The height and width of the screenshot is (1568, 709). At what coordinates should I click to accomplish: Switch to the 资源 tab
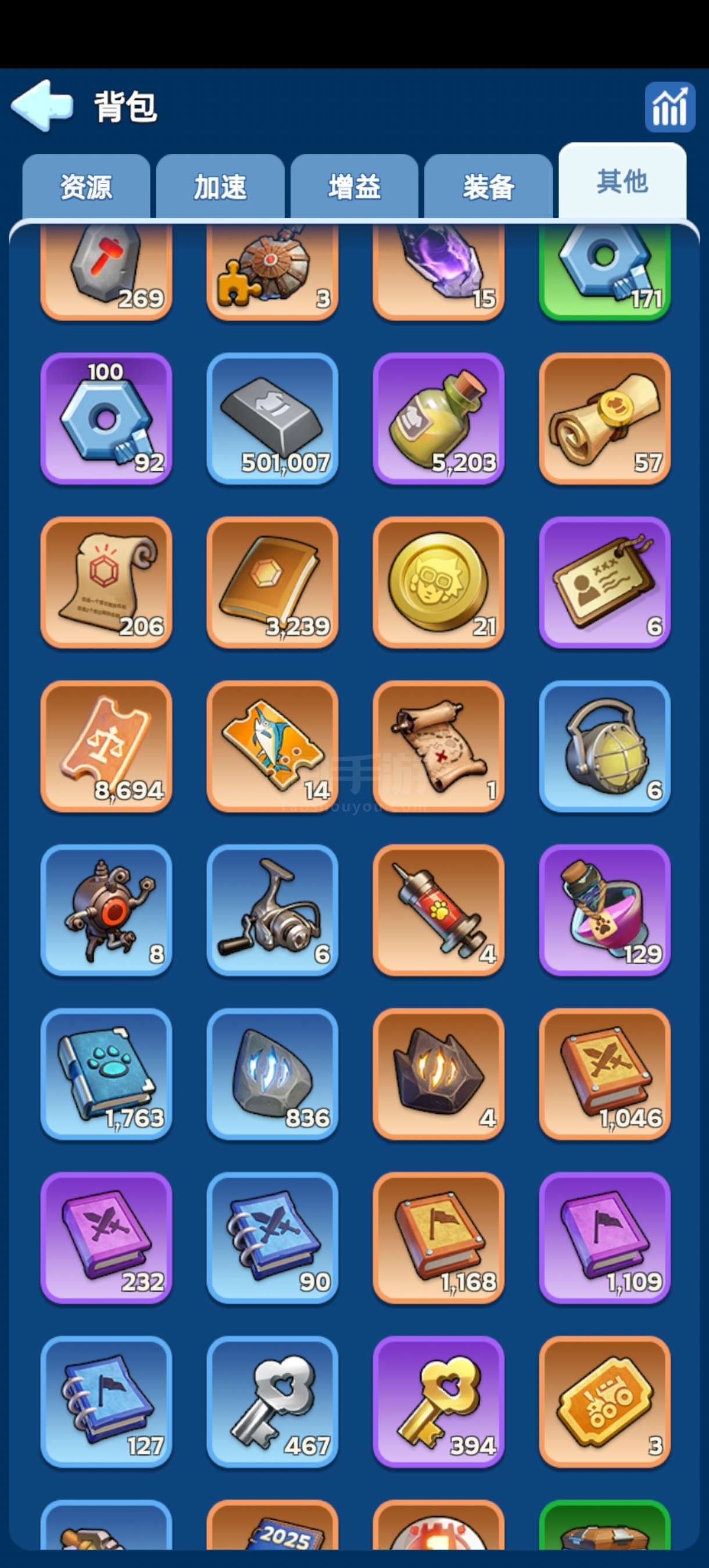[x=86, y=186]
